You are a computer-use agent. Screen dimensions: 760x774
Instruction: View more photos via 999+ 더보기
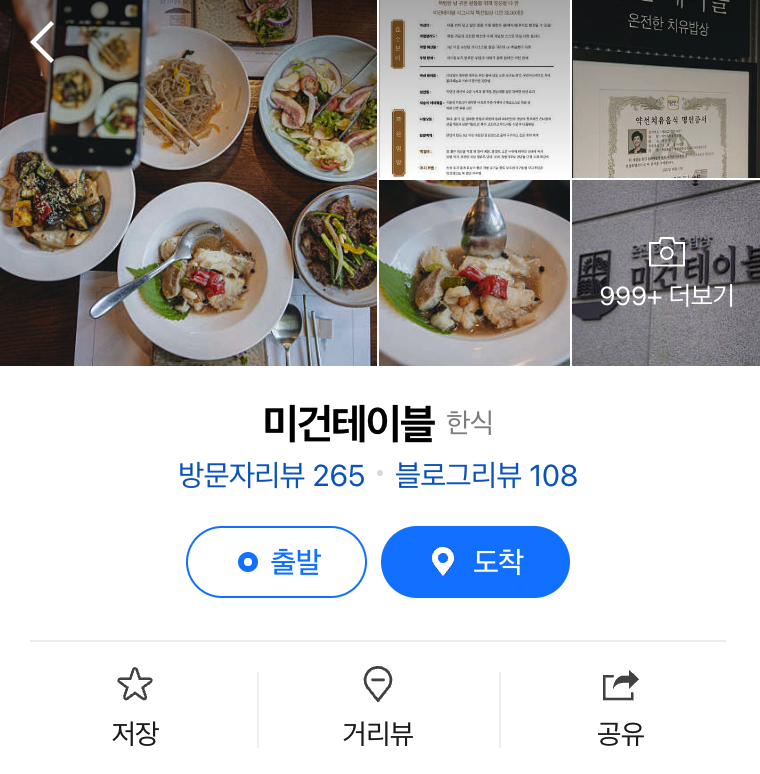tap(666, 274)
